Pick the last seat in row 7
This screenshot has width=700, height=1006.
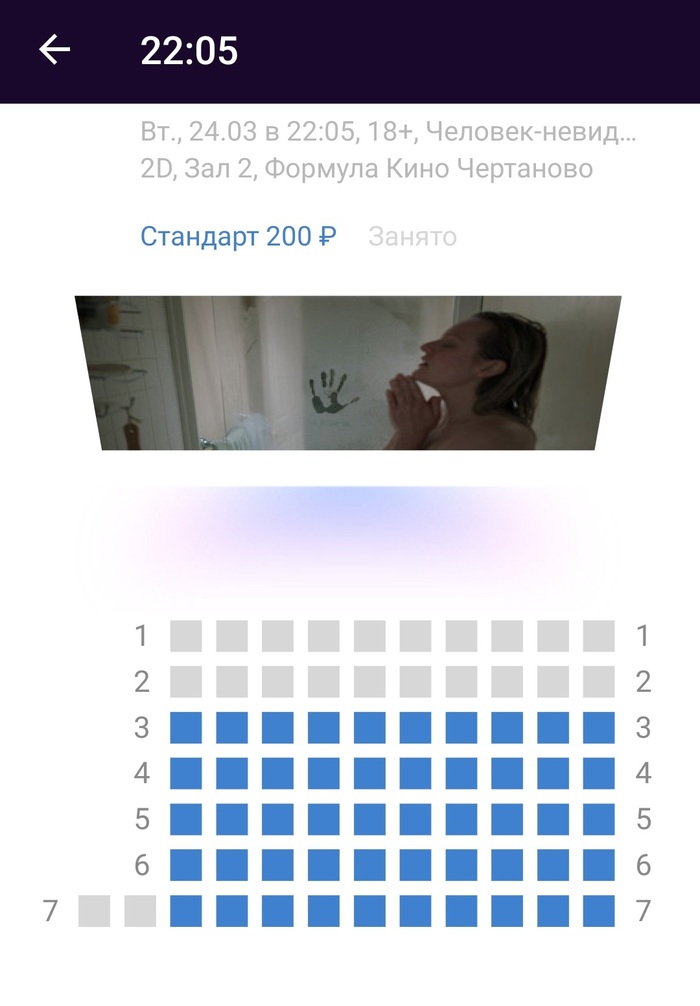[x=599, y=911]
